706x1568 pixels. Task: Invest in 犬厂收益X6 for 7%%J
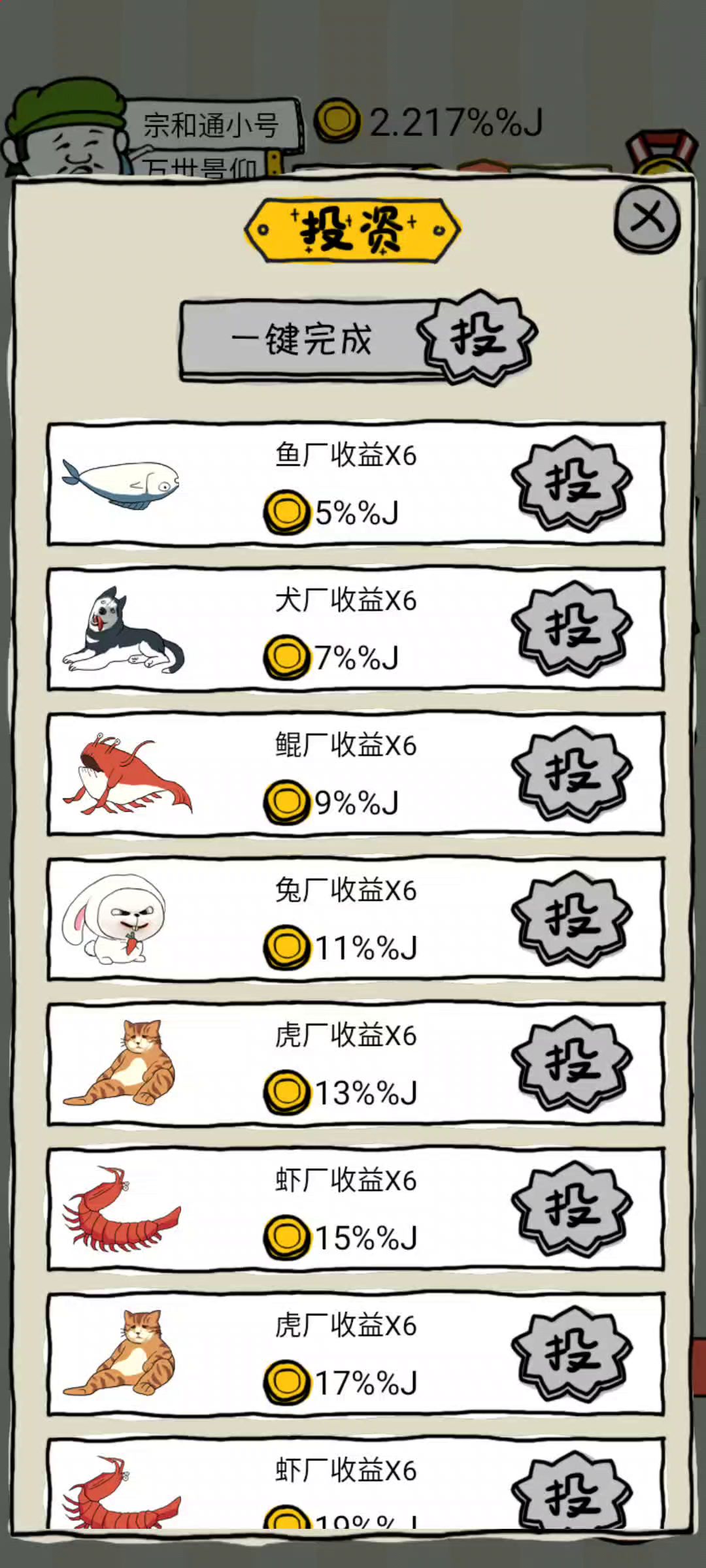(x=571, y=629)
